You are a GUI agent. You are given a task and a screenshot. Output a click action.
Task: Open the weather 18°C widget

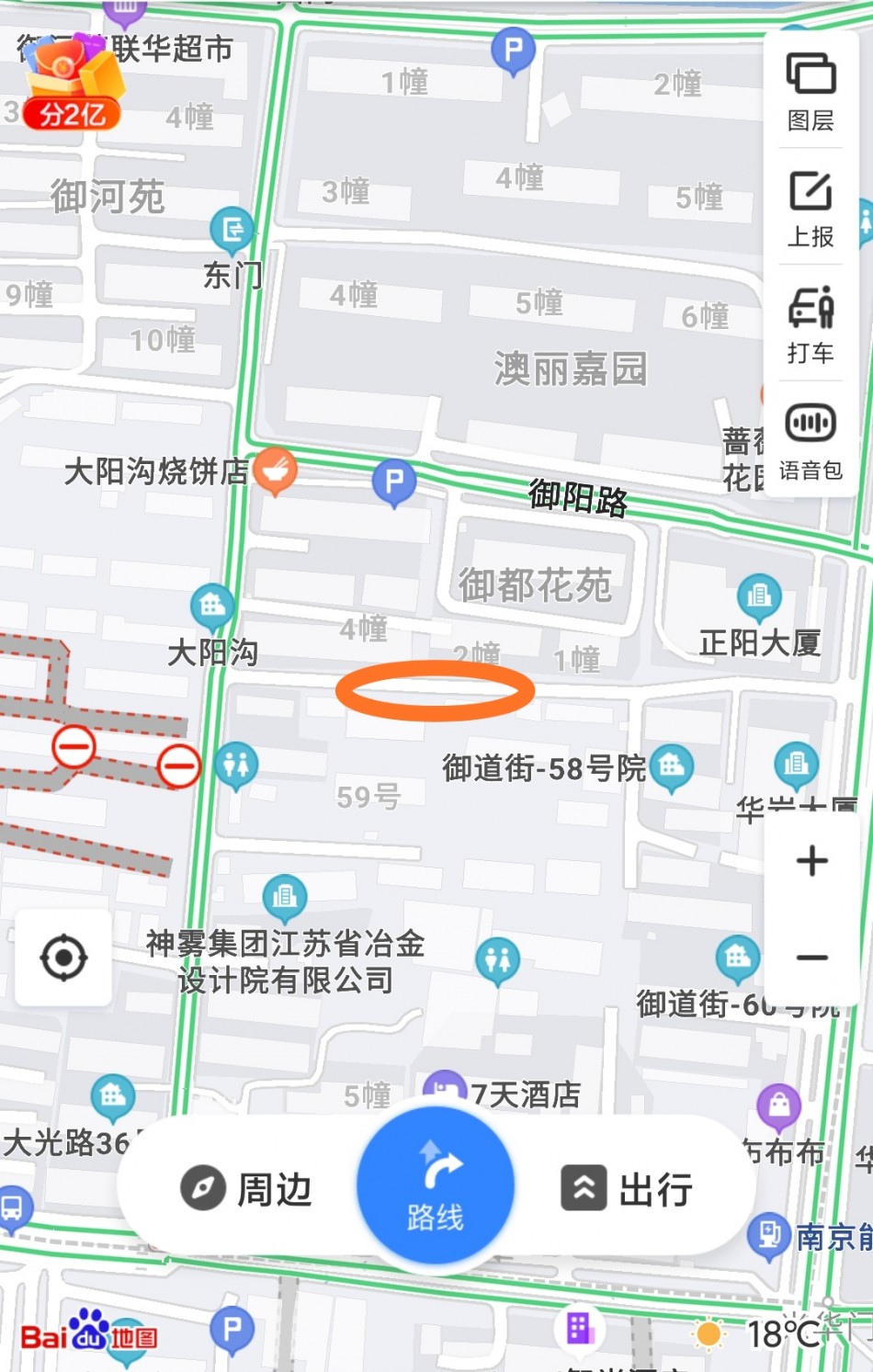(763, 1332)
